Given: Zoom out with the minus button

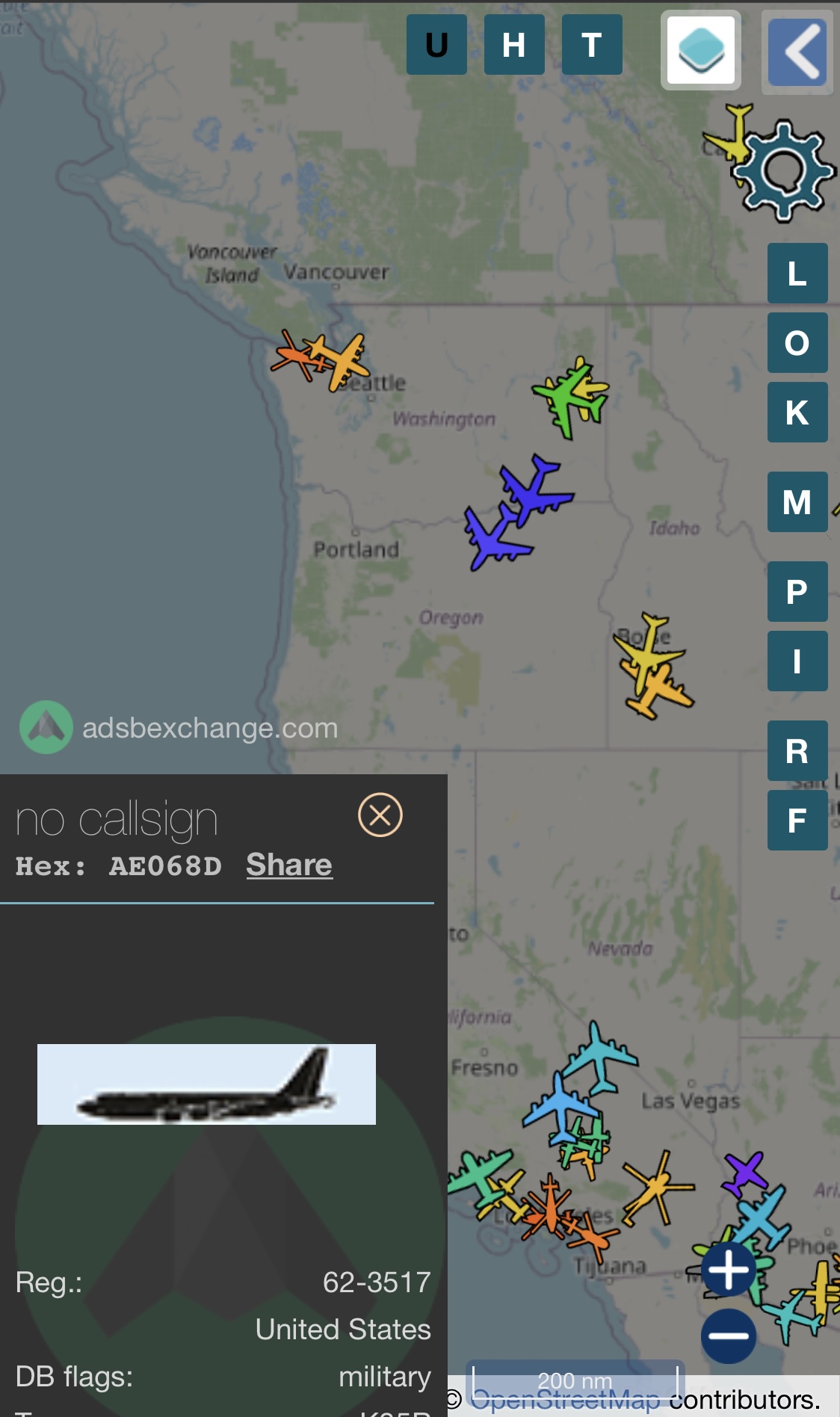Looking at the screenshot, I should [729, 1336].
